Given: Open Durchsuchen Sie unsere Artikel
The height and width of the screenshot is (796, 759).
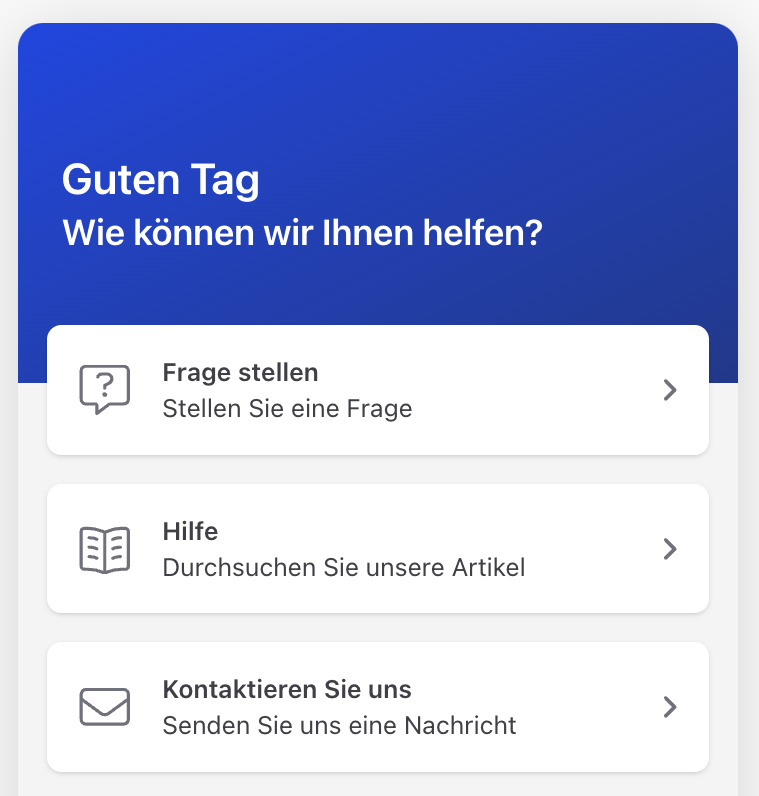Looking at the screenshot, I should 343,567.
